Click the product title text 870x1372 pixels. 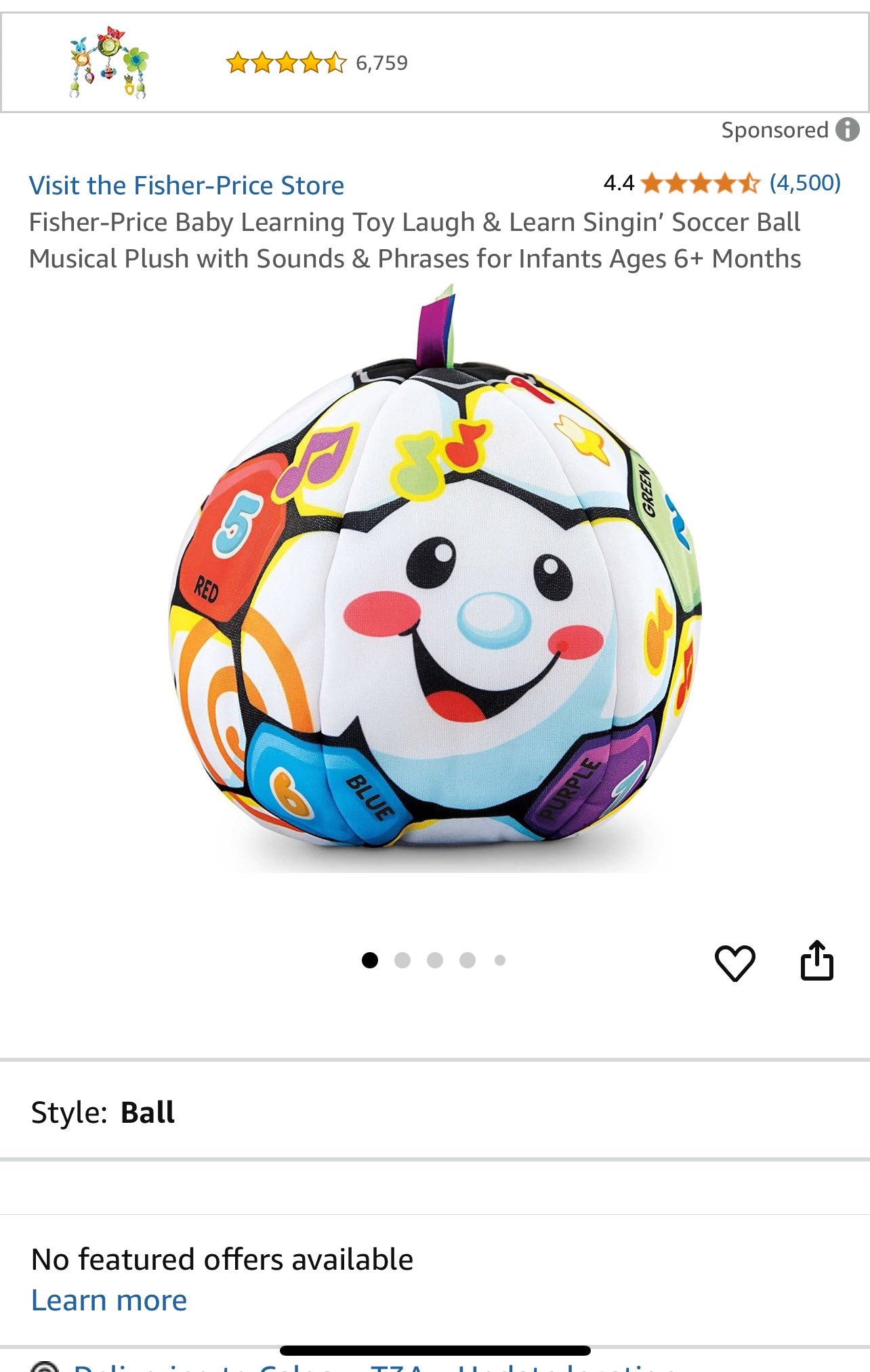(415, 239)
